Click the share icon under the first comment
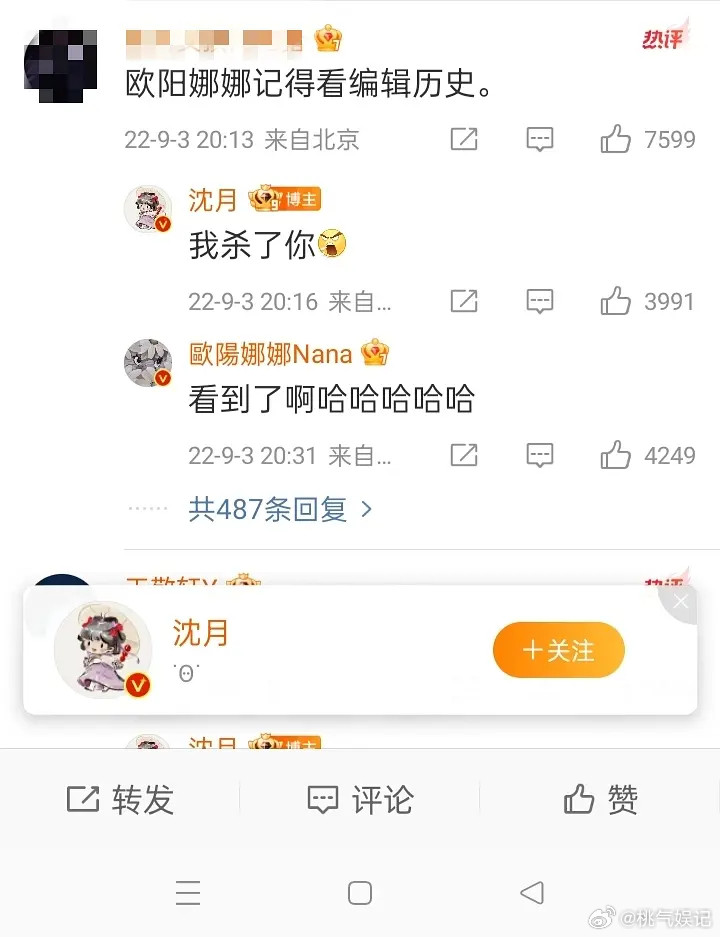 (464, 139)
